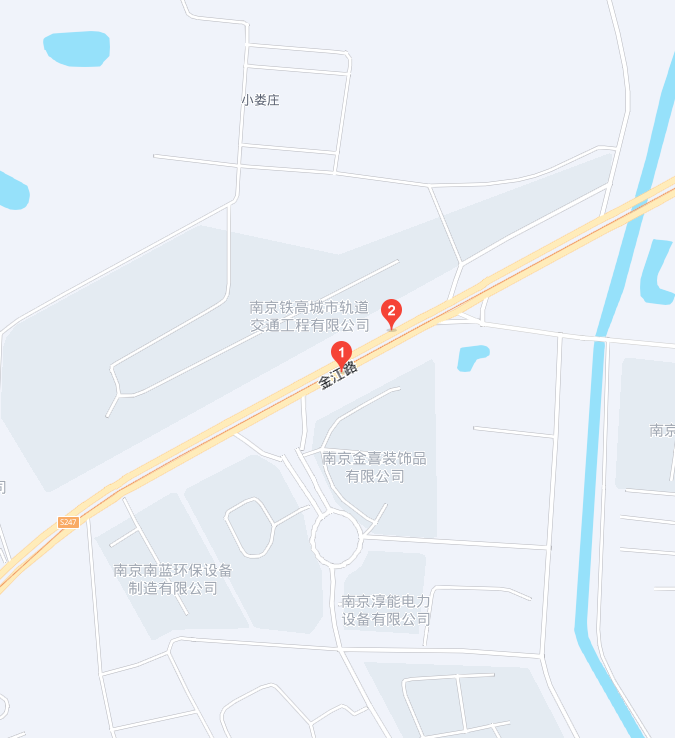Select the red map marker numbered 2
Screen dimensions: 675x738
pos(392,312)
